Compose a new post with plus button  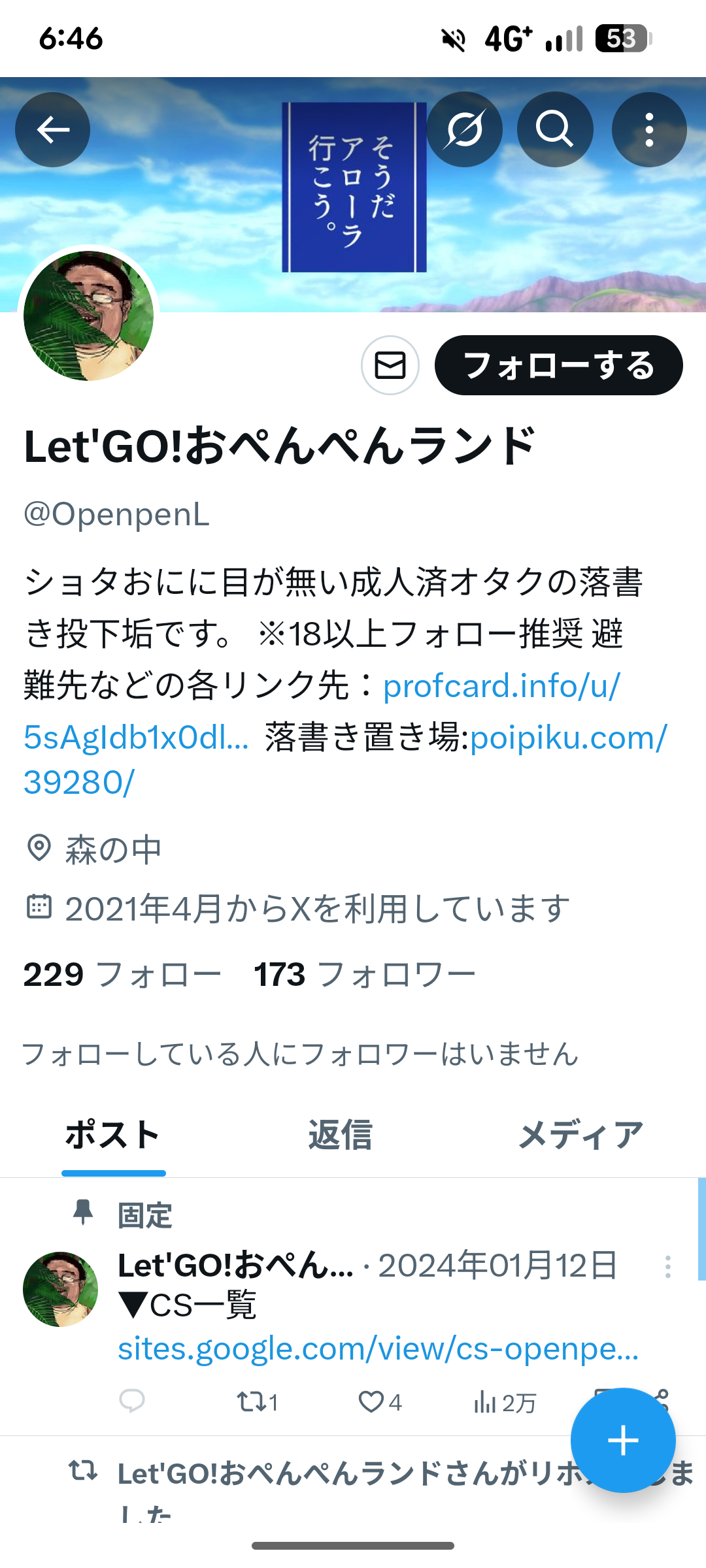click(x=622, y=1440)
